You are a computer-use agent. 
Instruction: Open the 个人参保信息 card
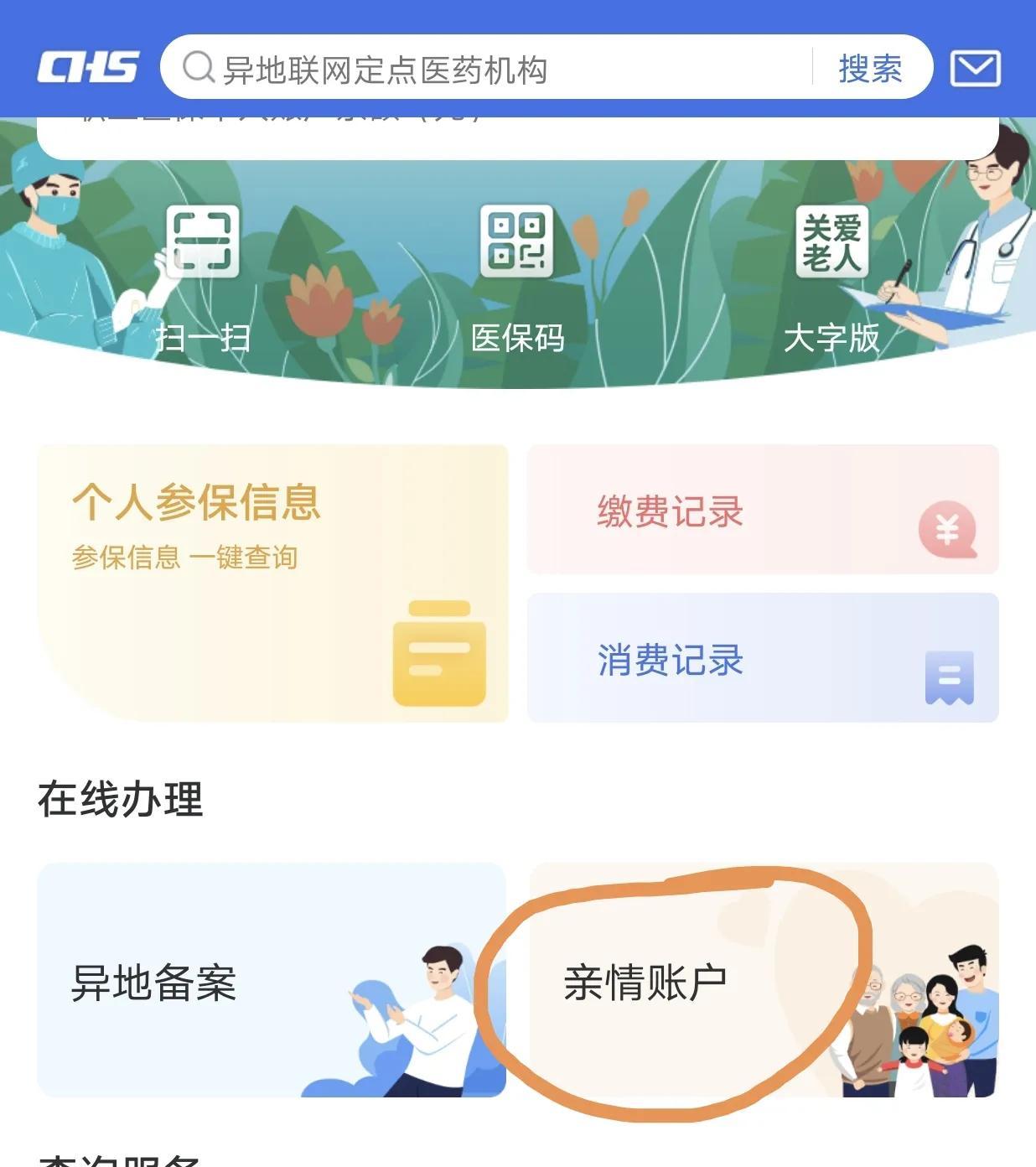tap(272, 583)
